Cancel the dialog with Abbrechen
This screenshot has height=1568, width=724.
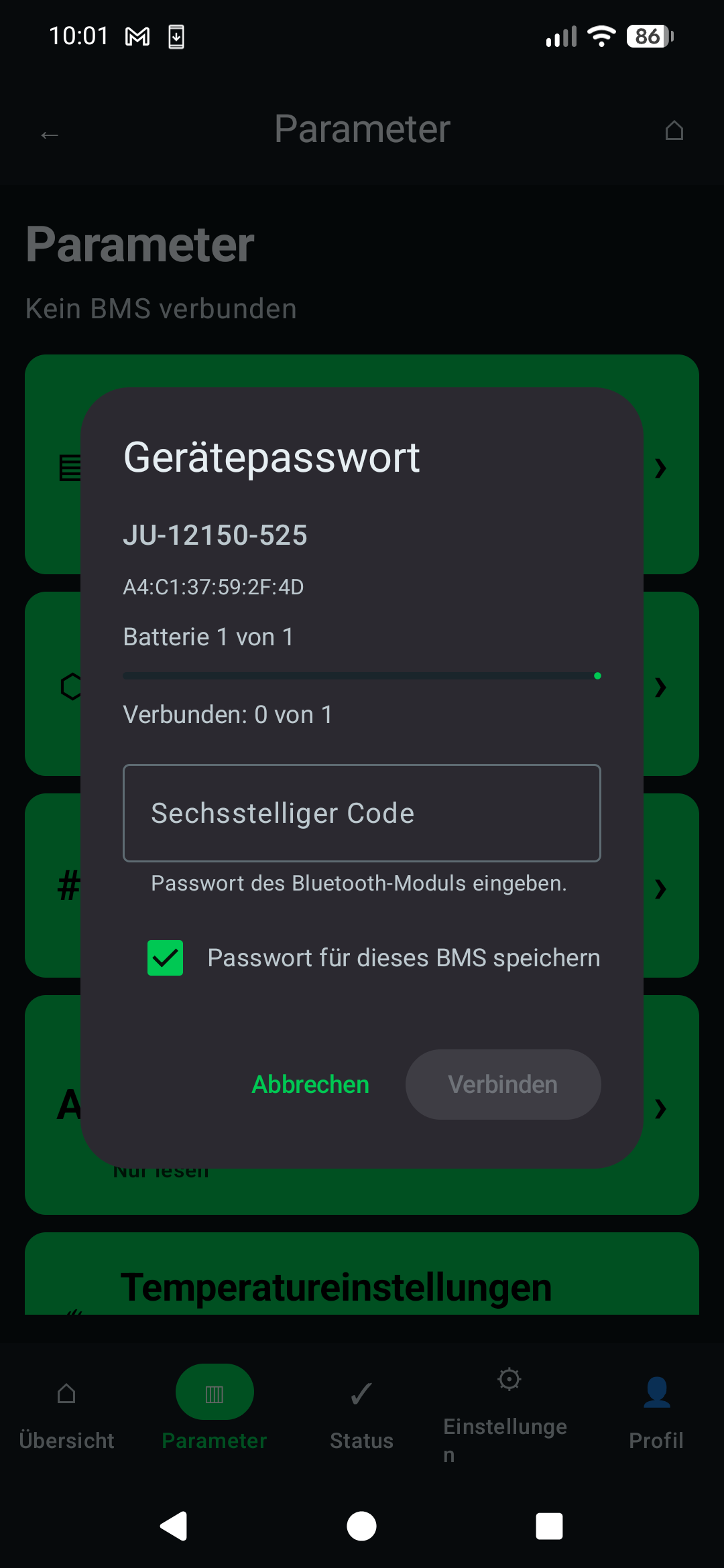click(x=310, y=1084)
